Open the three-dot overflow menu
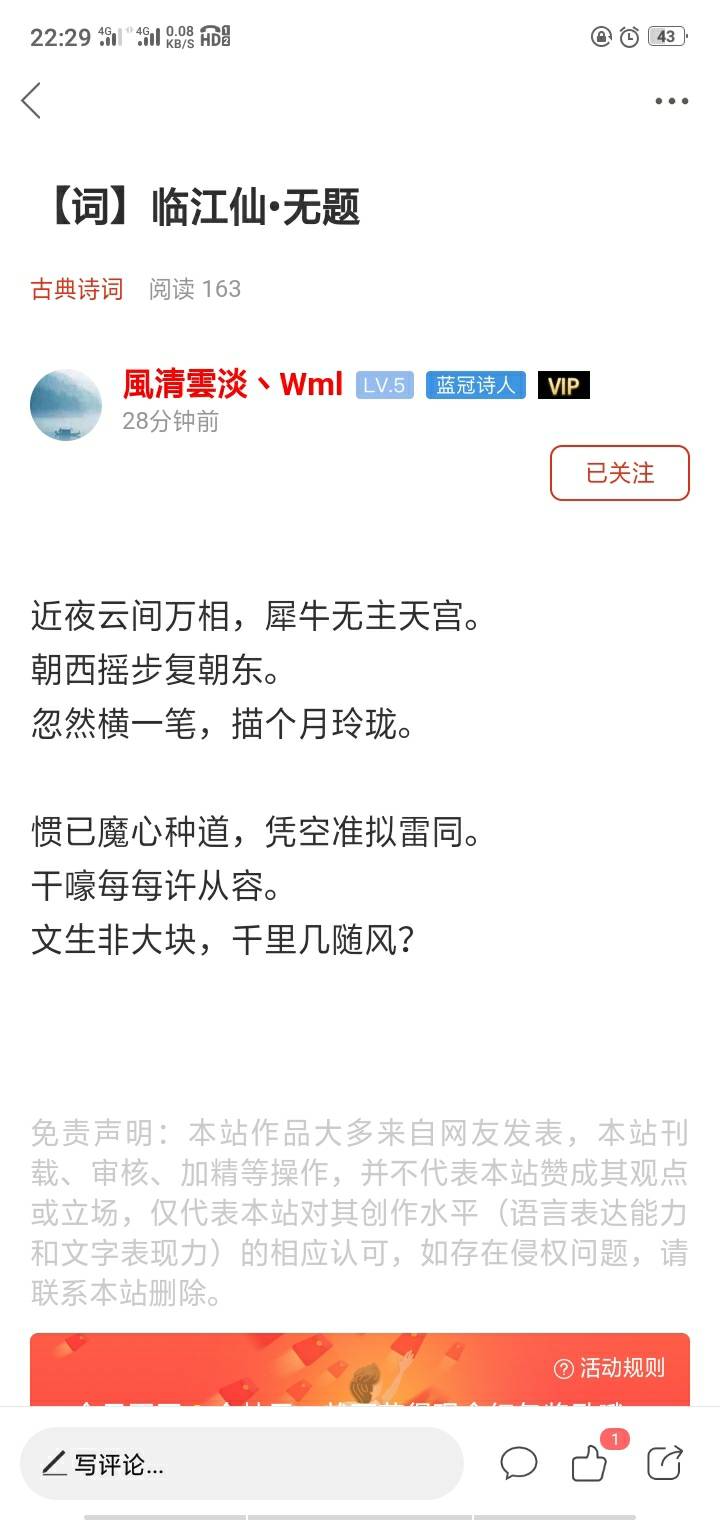Image resolution: width=720 pixels, height=1520 pixels. [672, 101]
